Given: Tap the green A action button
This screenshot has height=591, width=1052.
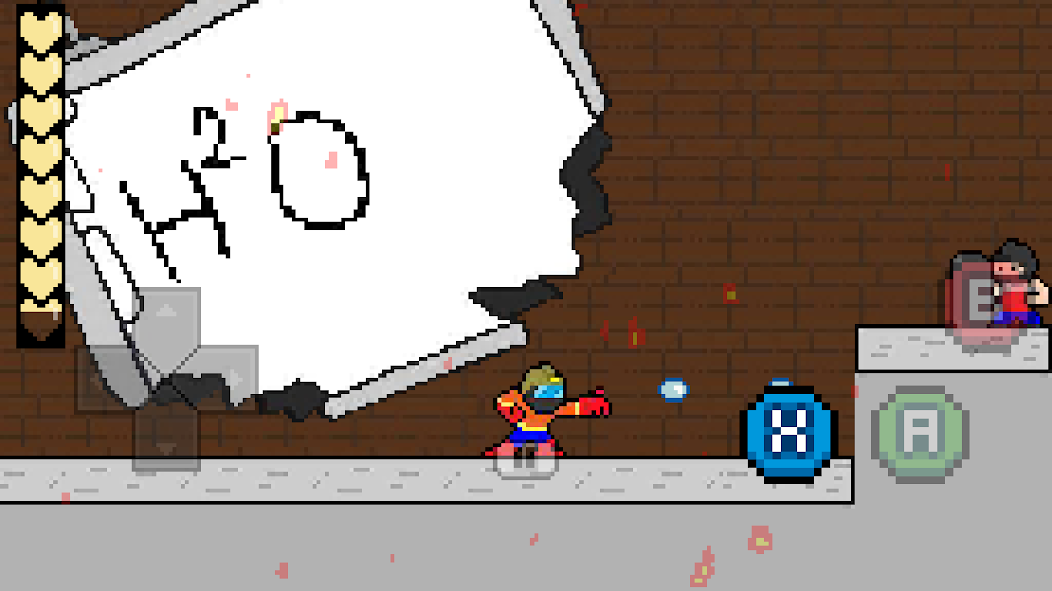Looking at the screenshot, I should pos(919,432).
